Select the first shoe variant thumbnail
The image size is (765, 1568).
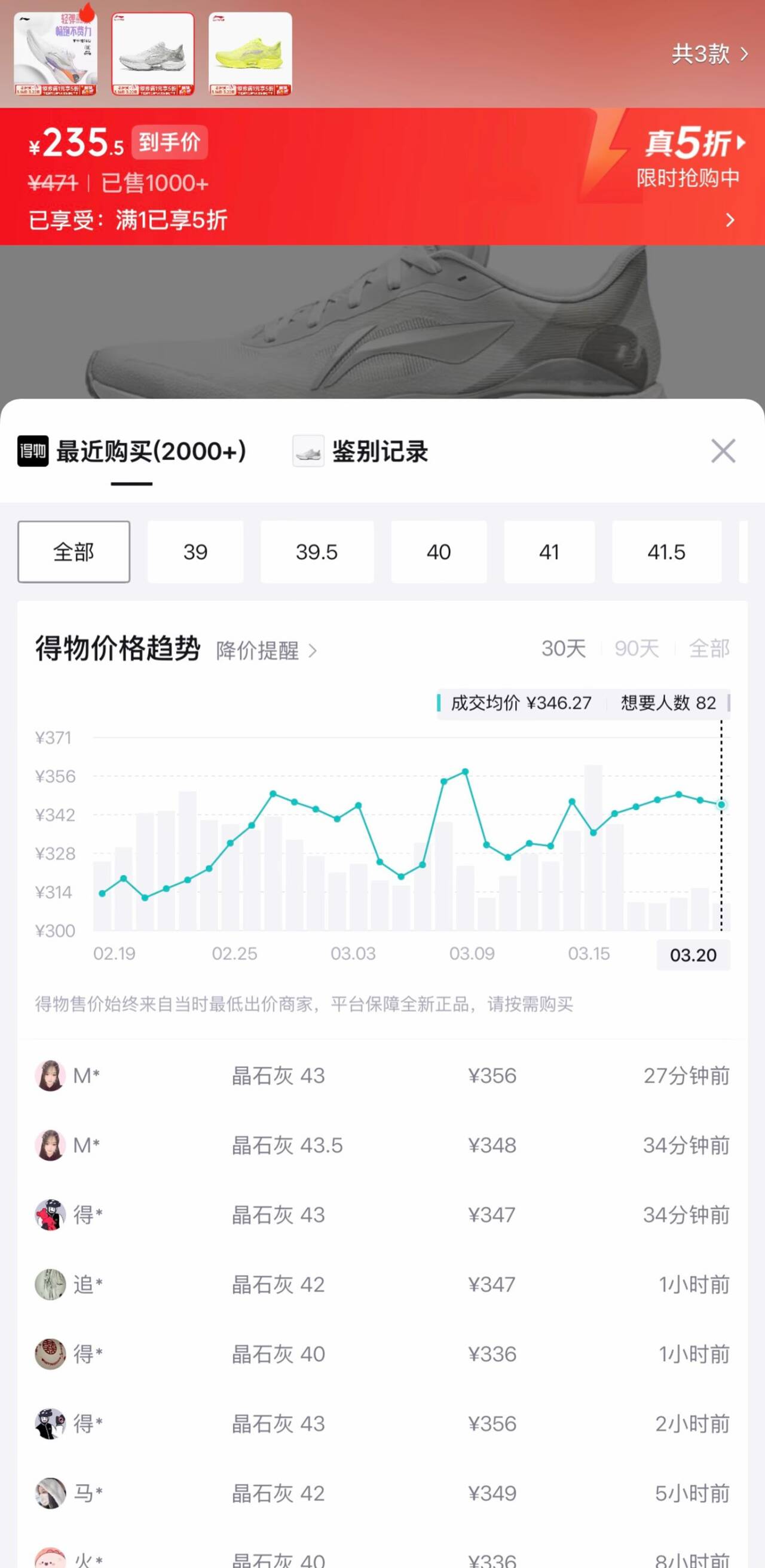56,54
